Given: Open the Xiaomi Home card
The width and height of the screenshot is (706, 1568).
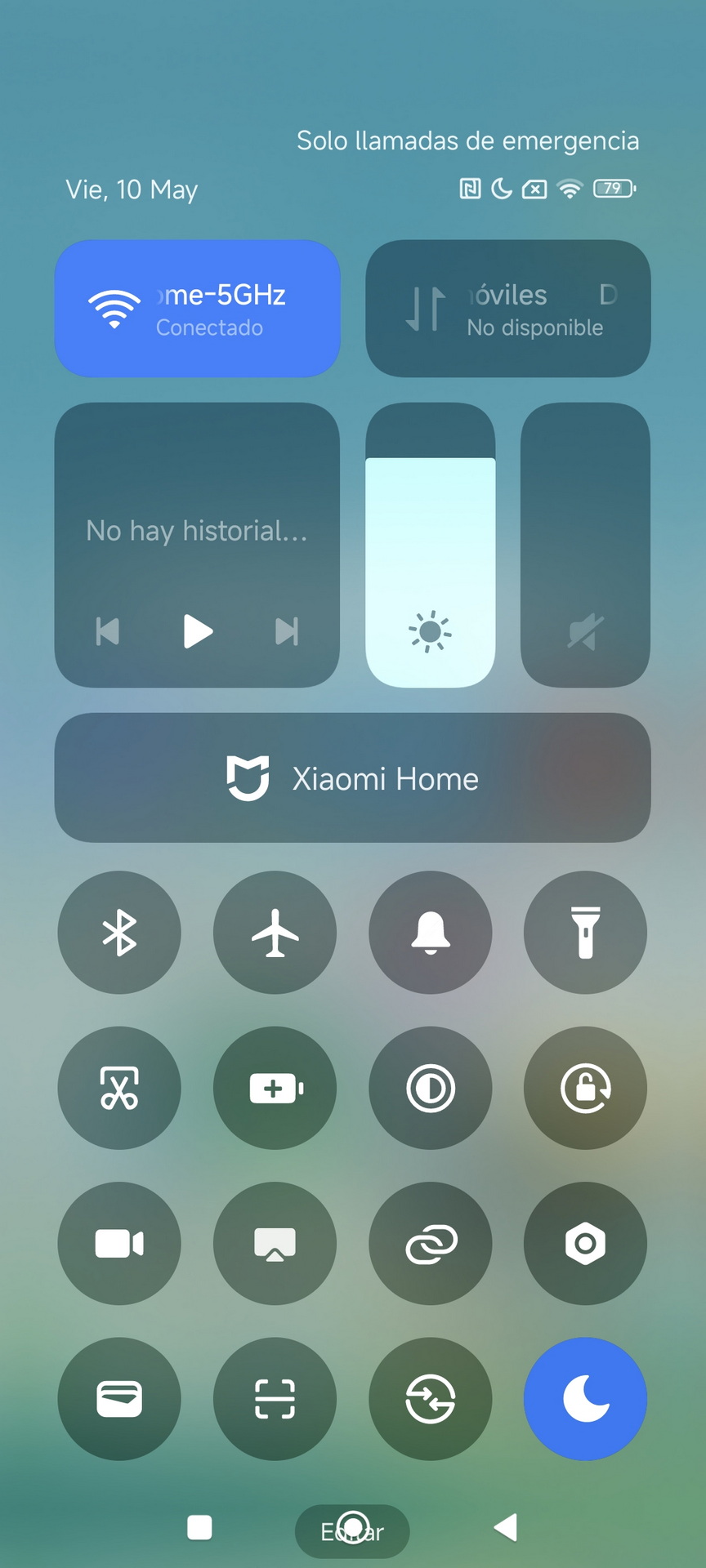Looking at the screenshot, I should pyautogui.click(x=352, y=778).
